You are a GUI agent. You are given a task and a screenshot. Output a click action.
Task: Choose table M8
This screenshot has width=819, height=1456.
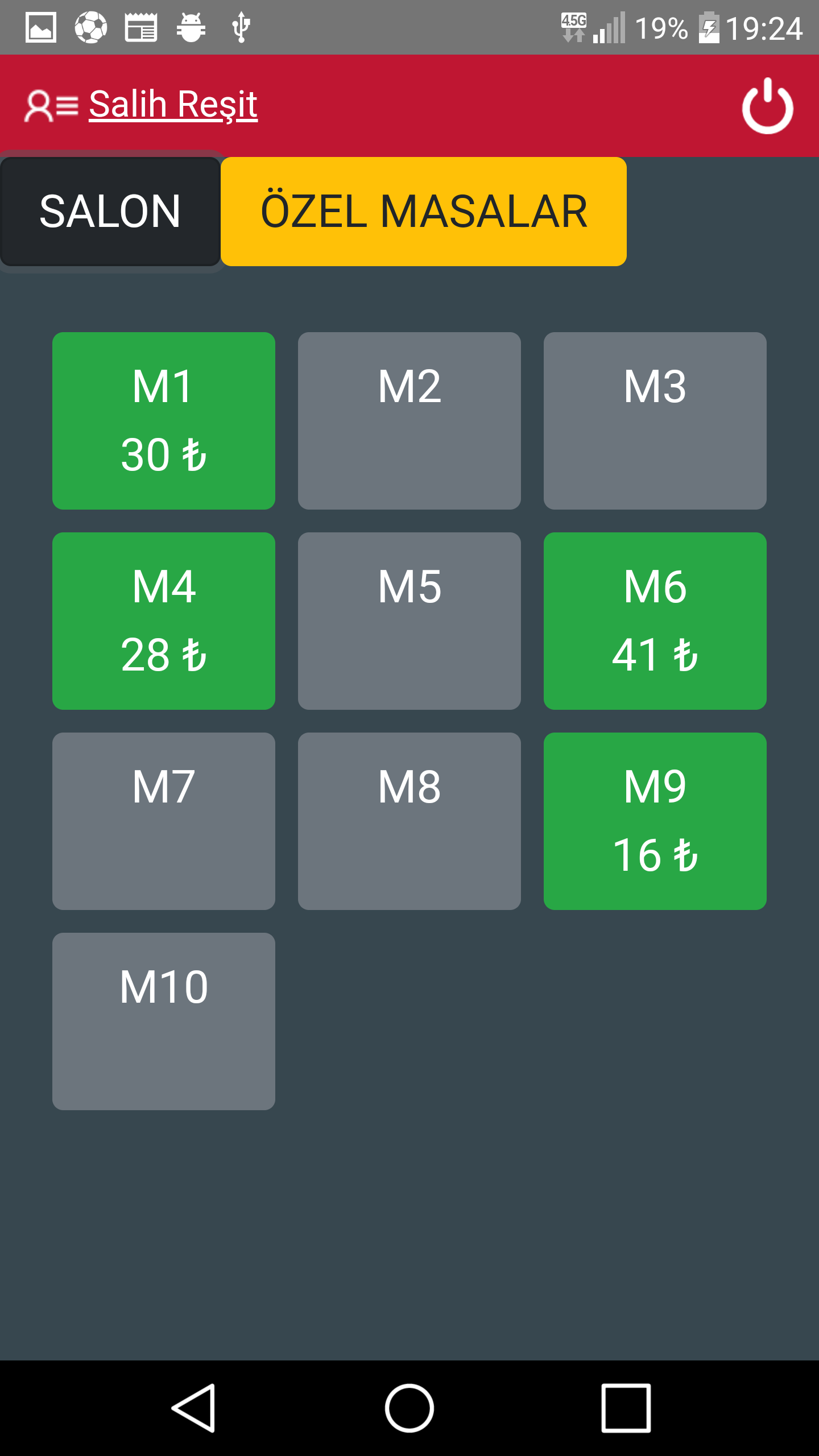(409, 821)
